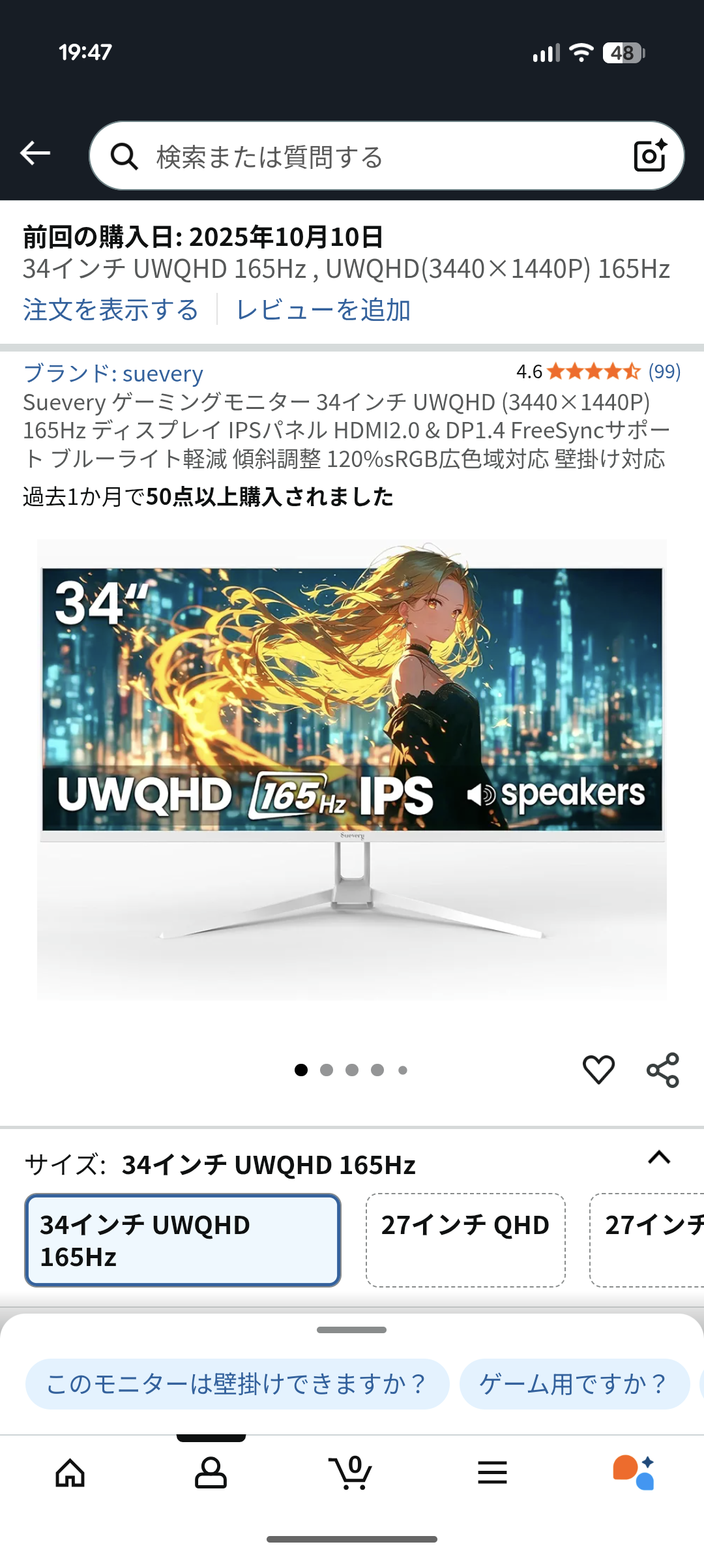The height and width of the screenshot is (1568, 704).
Task: Tap レビューを追加 to add a review
Action: coord(323,310)
